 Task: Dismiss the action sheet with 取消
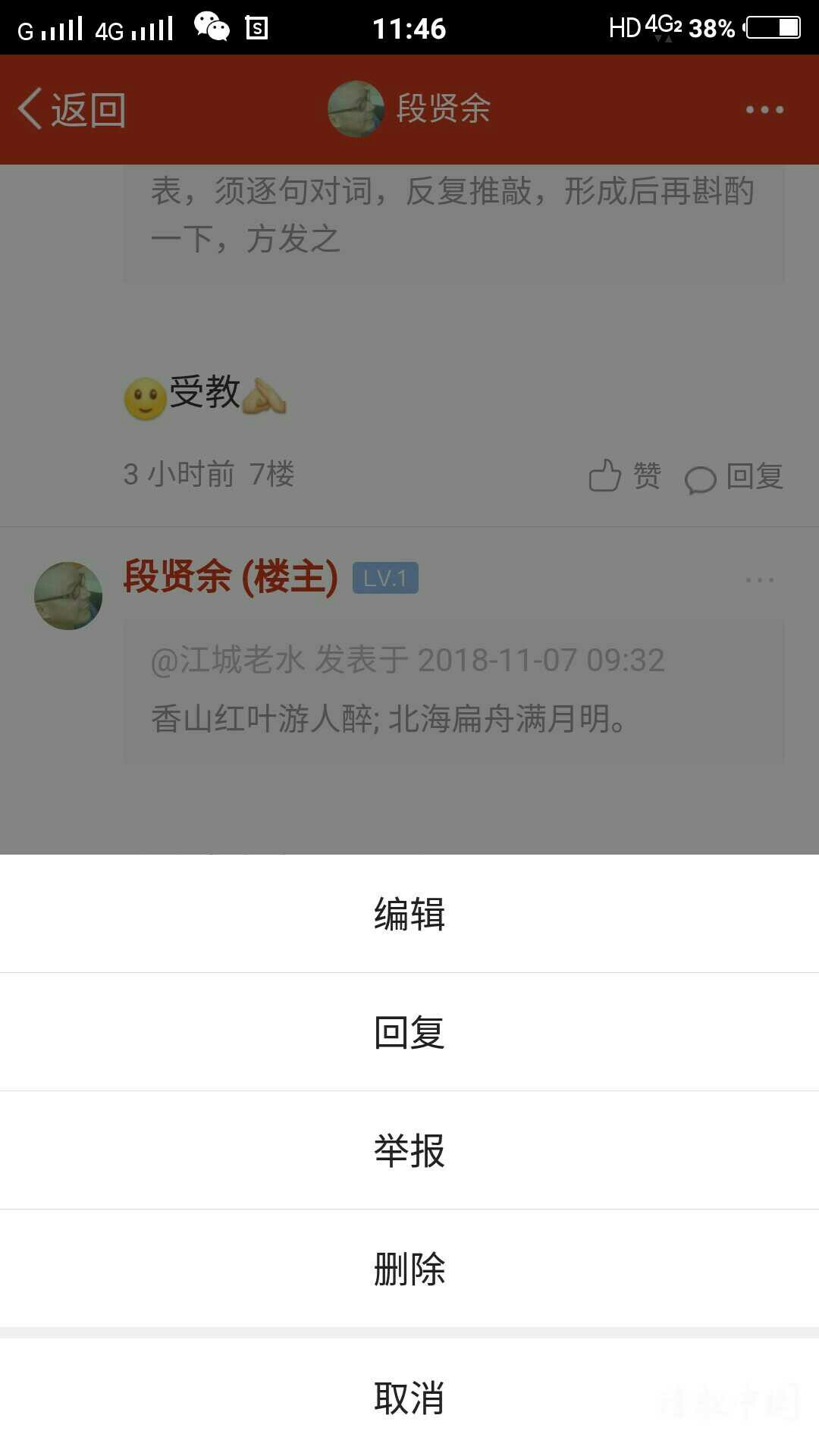point(409,1398)
